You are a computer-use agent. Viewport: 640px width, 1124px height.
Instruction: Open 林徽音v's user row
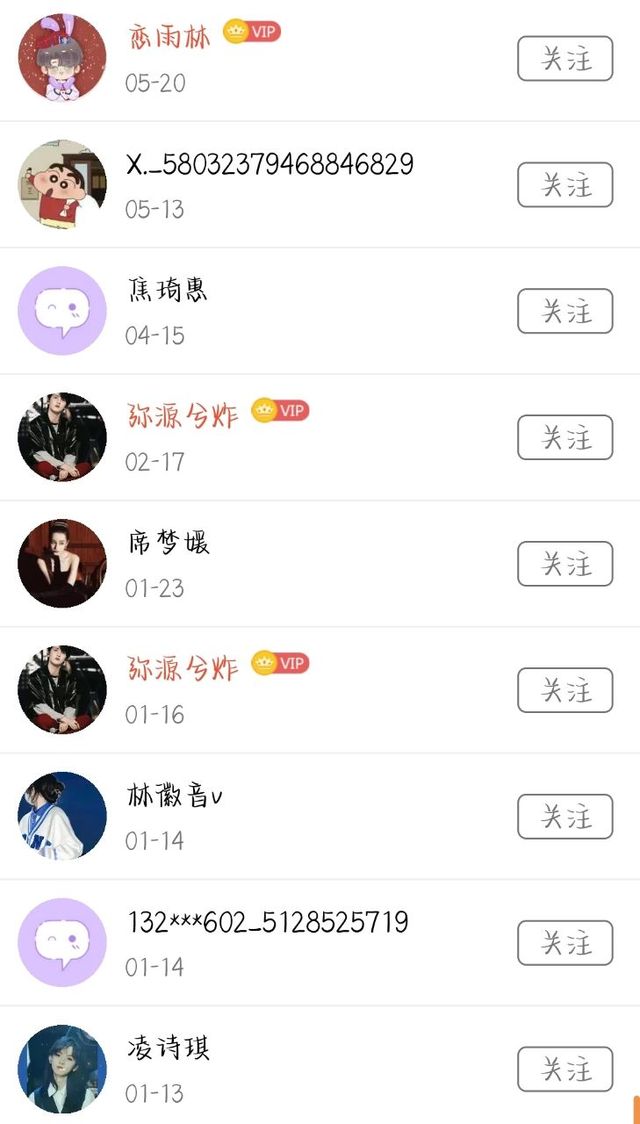click(300, 817)
